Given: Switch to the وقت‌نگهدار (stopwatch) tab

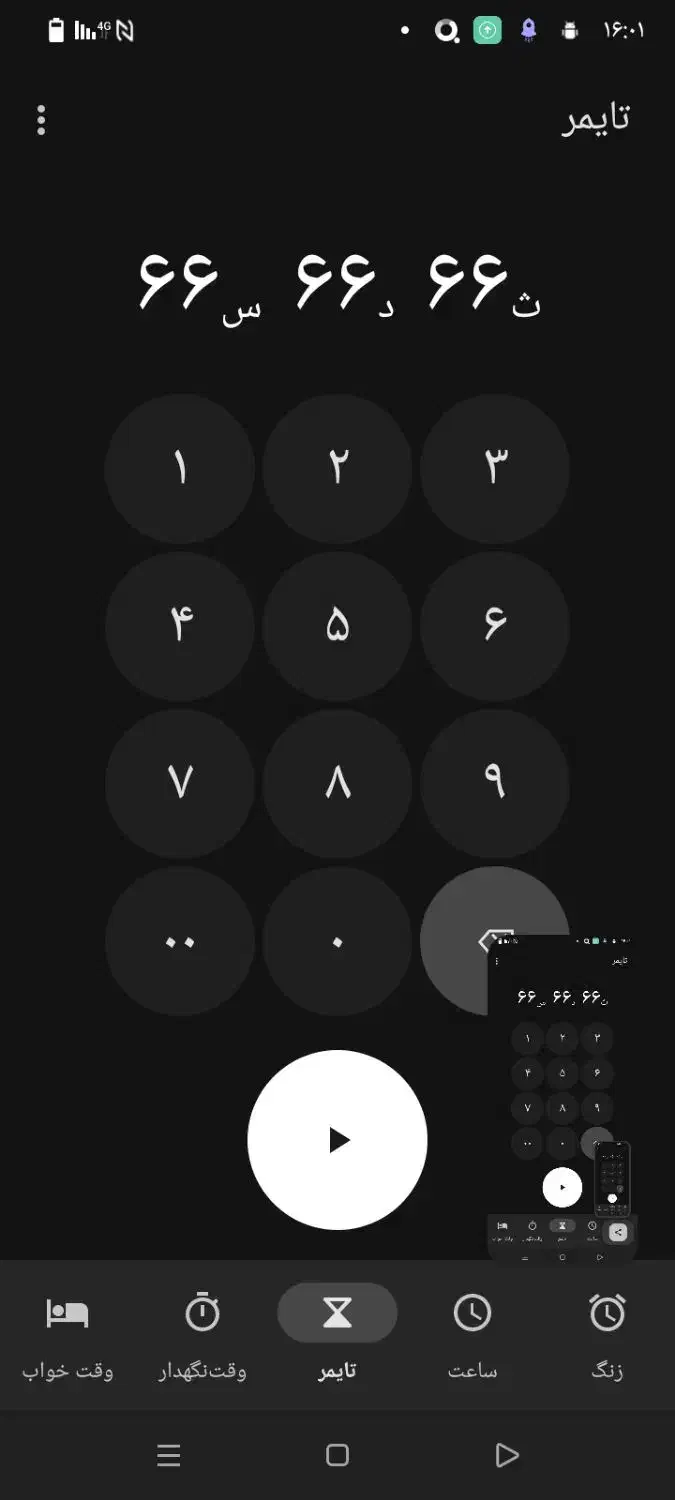Looking at the screenshot, I should [202, 1335].
